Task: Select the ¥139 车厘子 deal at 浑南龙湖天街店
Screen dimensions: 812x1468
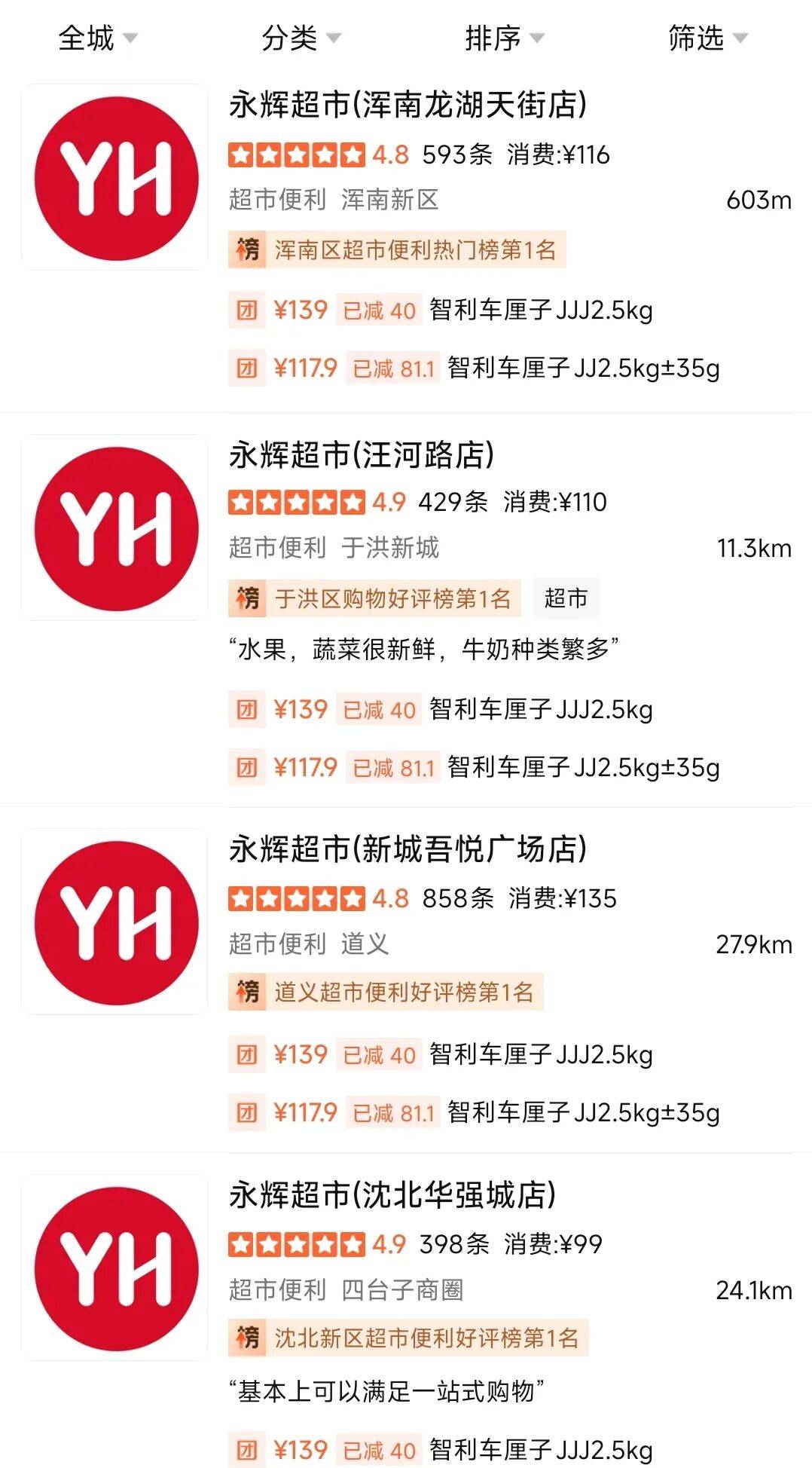Action: click(x=441, y=310)
